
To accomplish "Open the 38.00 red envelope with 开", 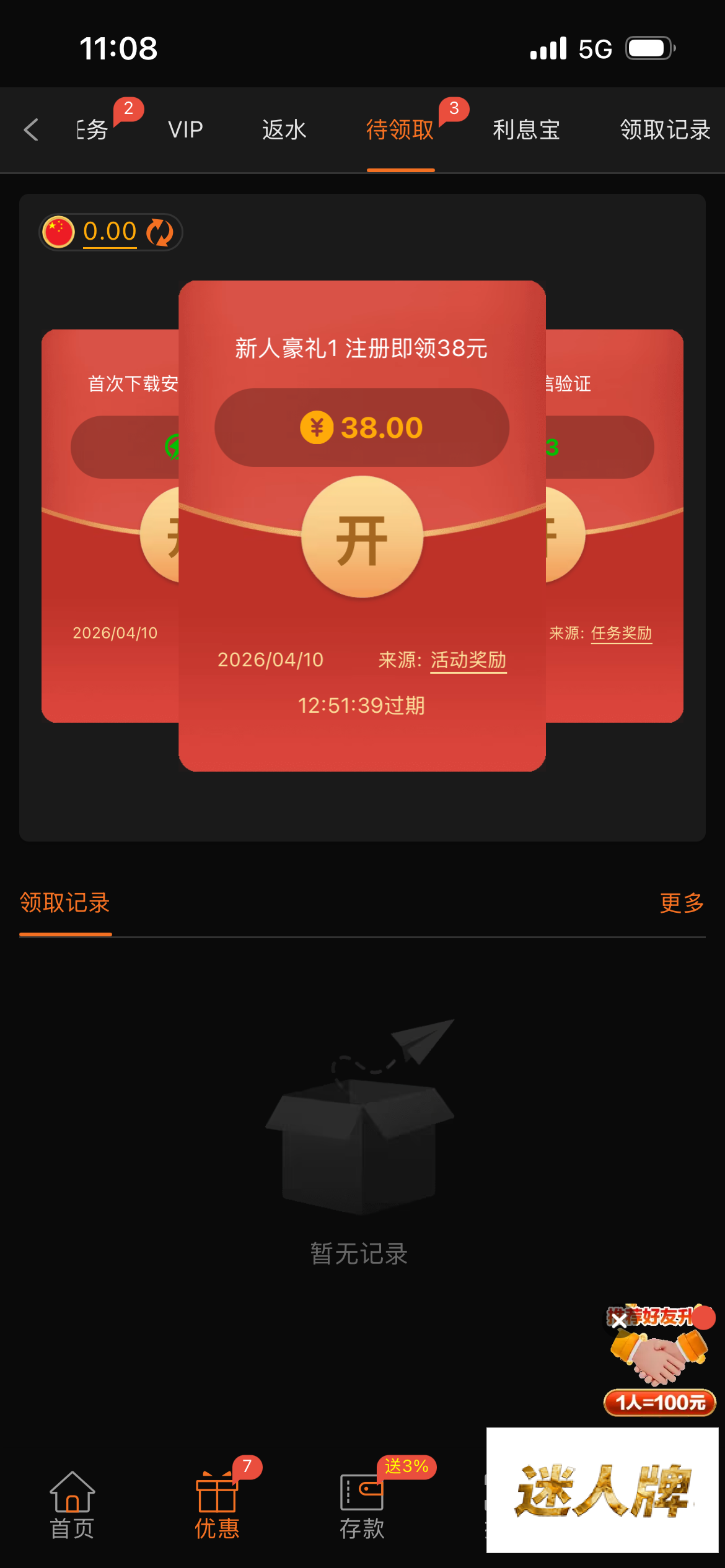I will (362, 537).
